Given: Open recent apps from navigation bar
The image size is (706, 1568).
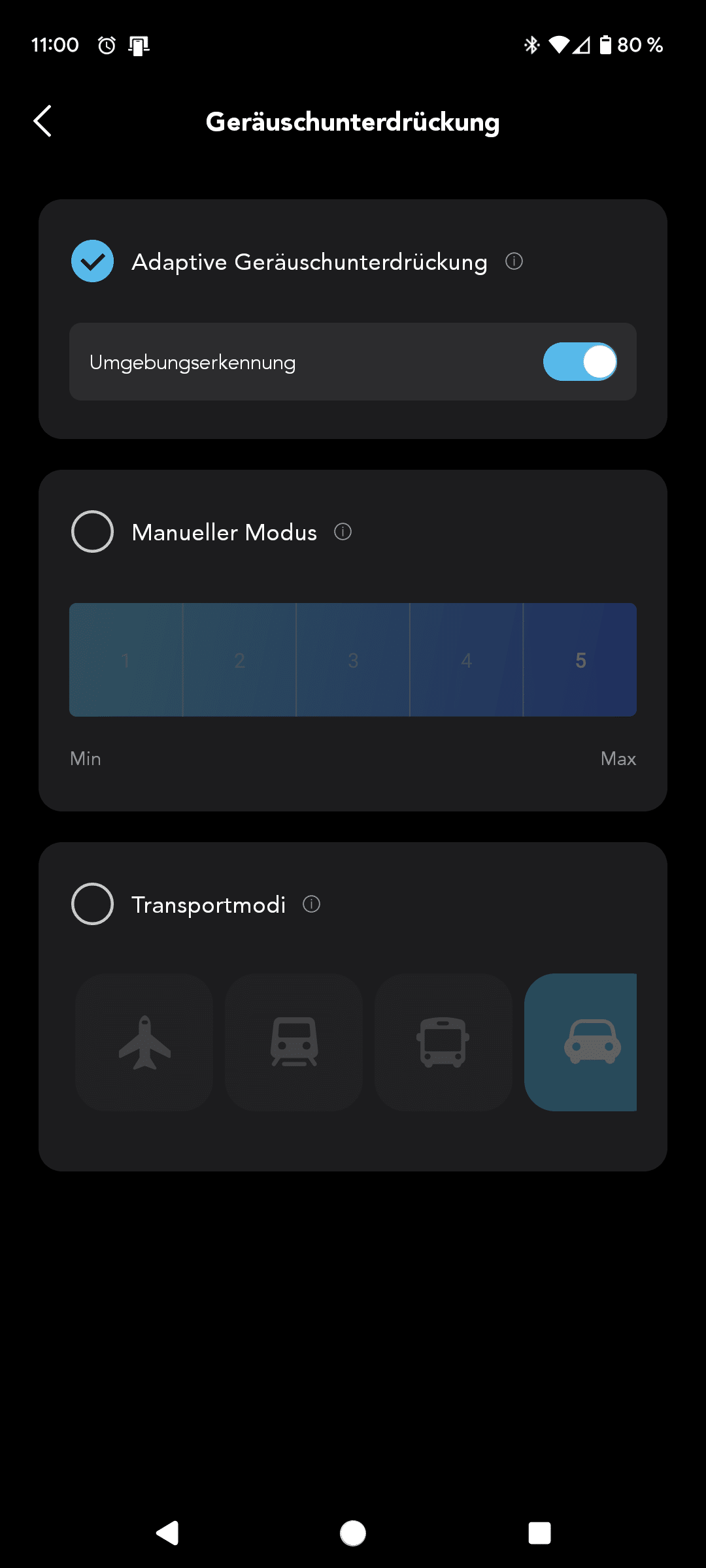Looking at the screenshot, I should [x=539, y=1533].
